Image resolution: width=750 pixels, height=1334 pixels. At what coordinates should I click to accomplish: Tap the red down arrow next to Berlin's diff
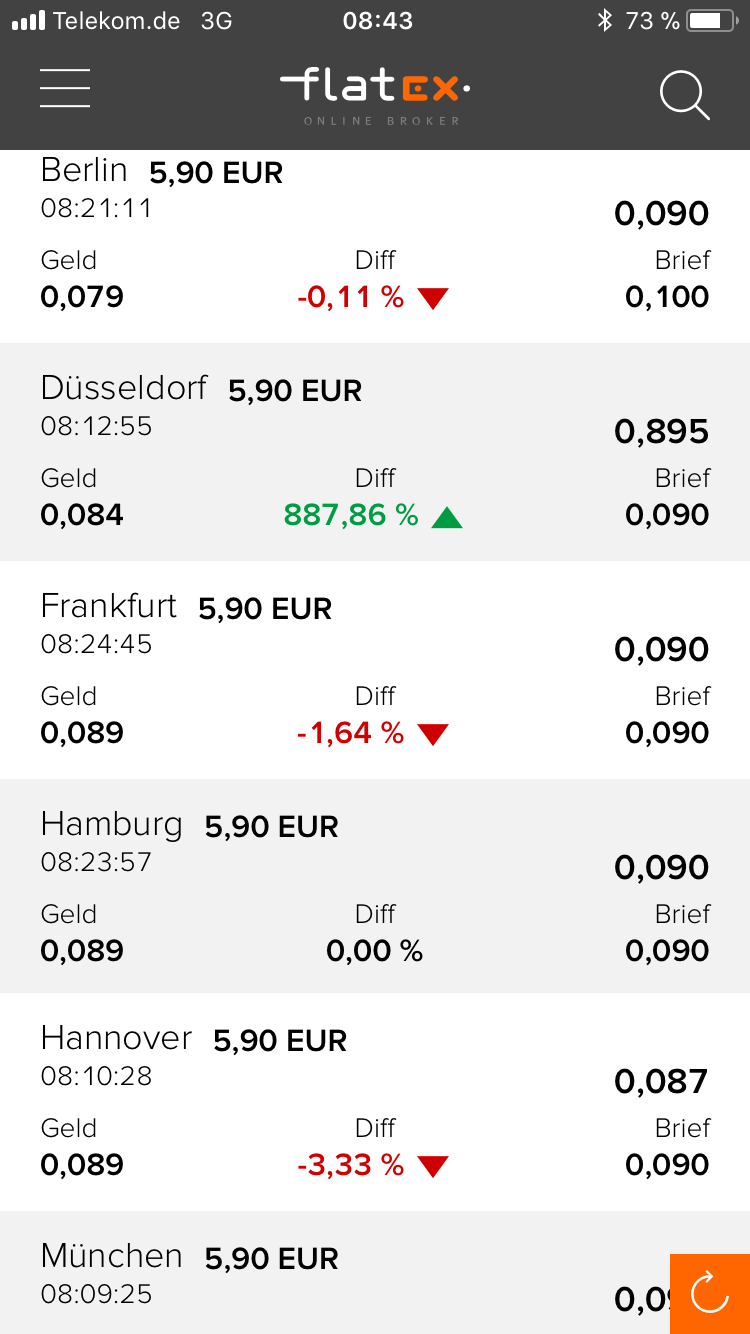tap(432, 297)
